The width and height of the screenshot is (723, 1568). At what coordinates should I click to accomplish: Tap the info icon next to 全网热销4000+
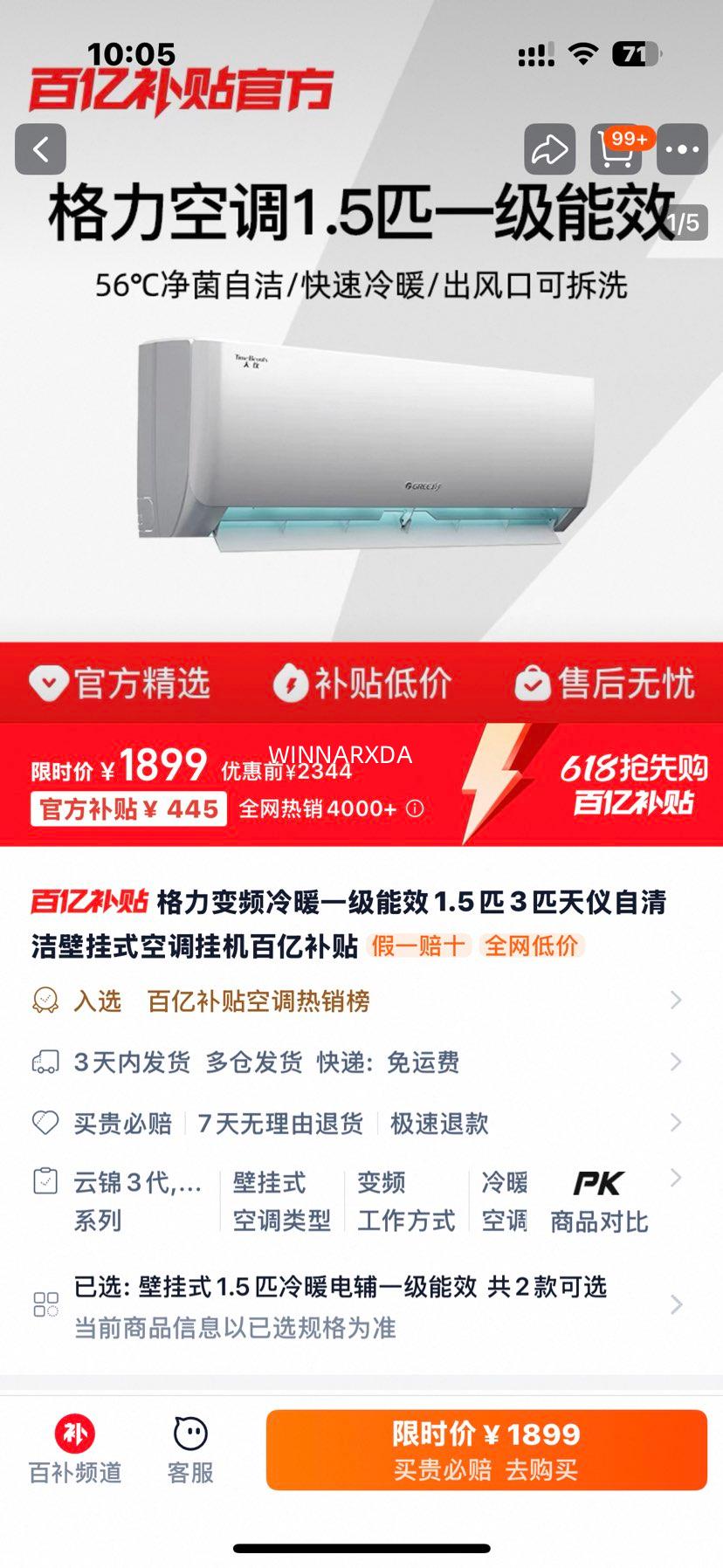pyautogui.click(x=416, y=808)
